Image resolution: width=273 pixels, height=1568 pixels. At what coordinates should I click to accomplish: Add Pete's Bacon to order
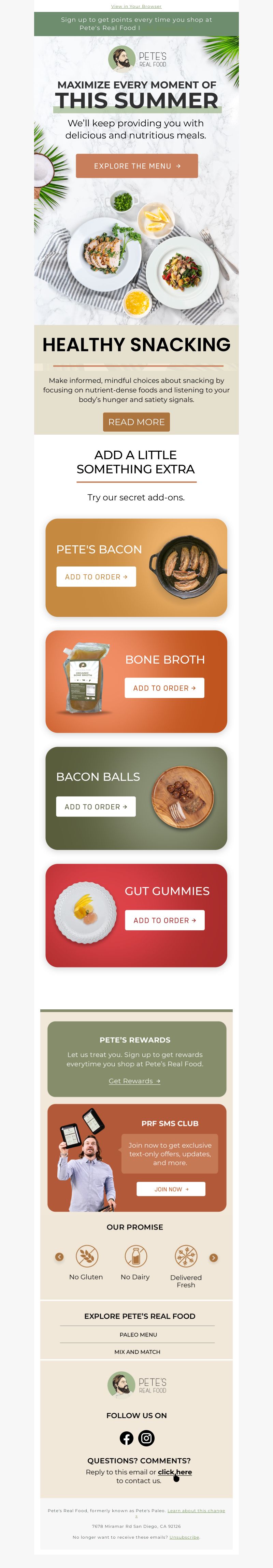96,576
